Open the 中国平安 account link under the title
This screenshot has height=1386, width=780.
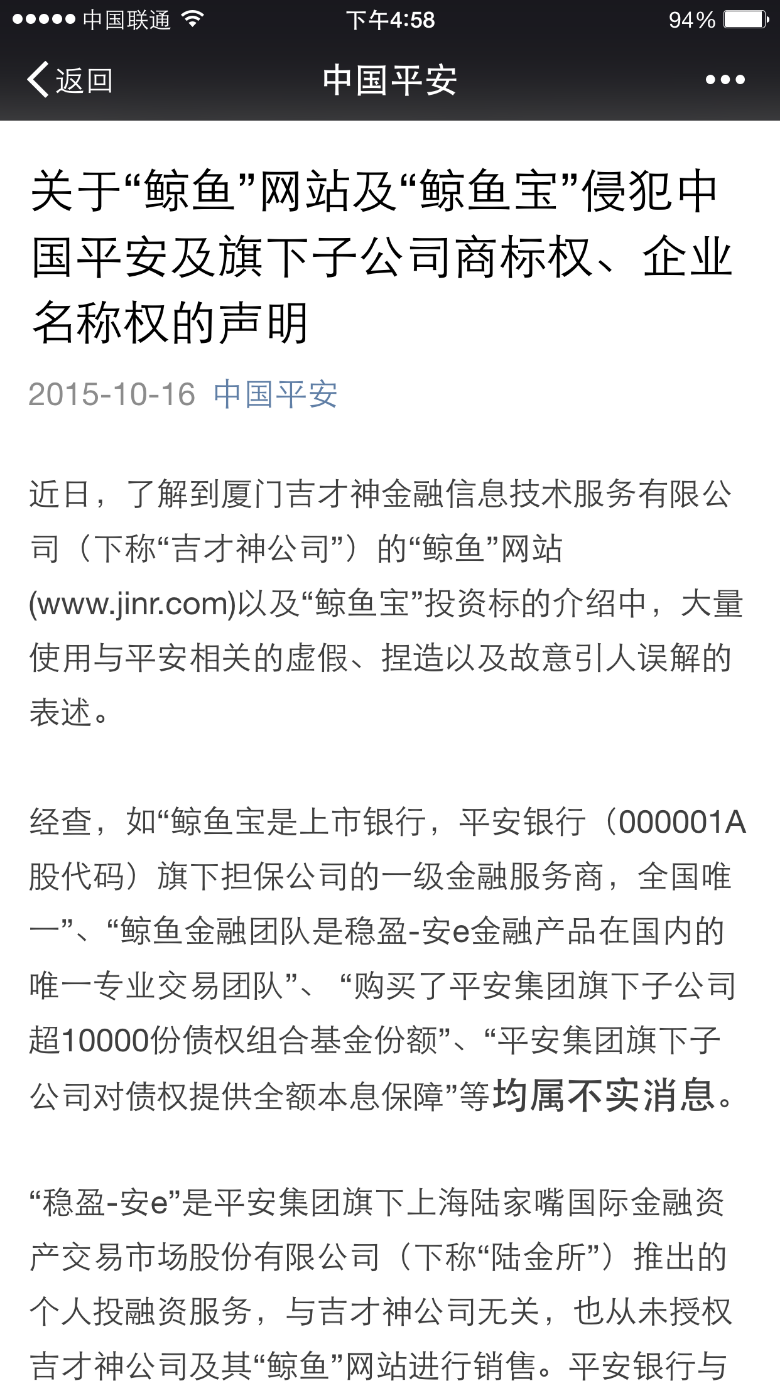[276, 394]
